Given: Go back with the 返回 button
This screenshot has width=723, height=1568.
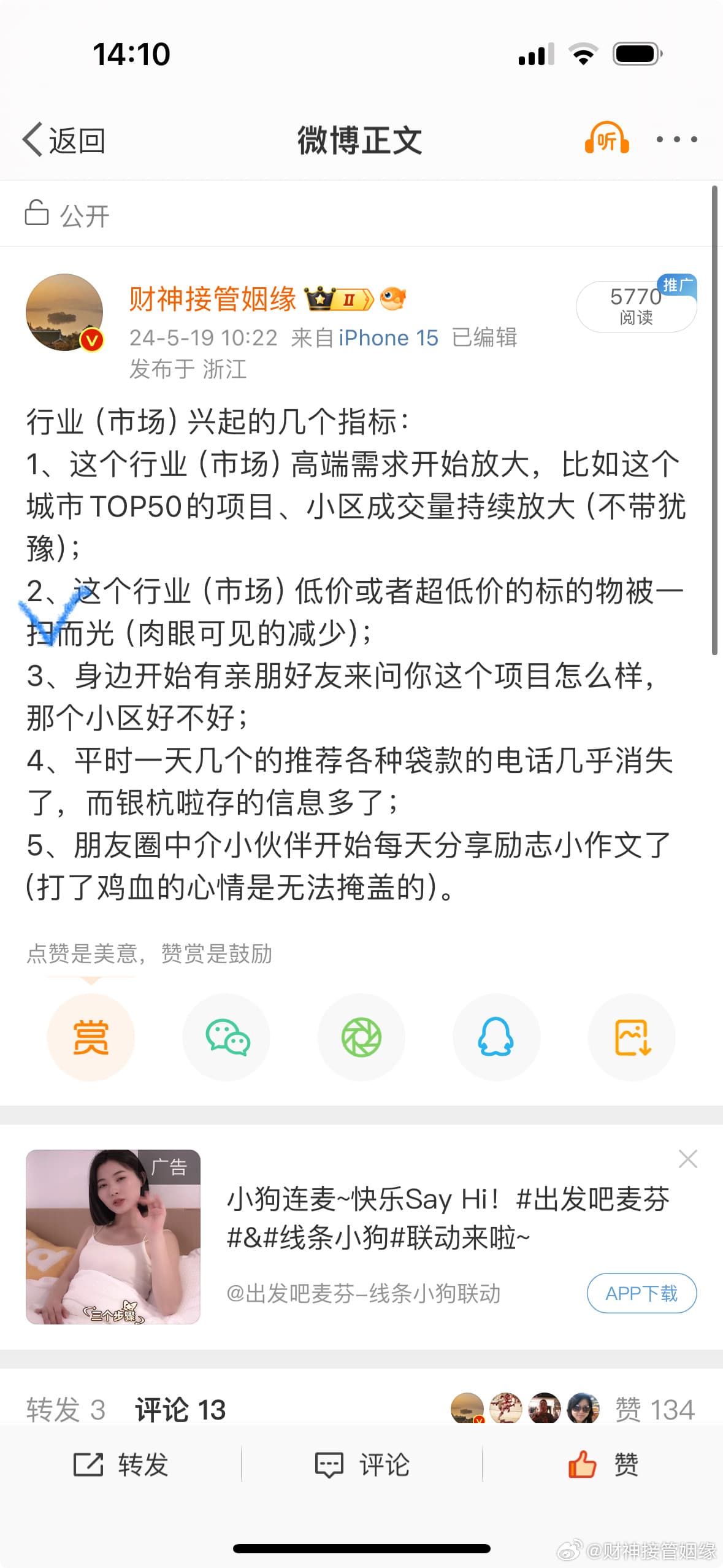Looking at the screenshot, I should click(x=64, y=140).
